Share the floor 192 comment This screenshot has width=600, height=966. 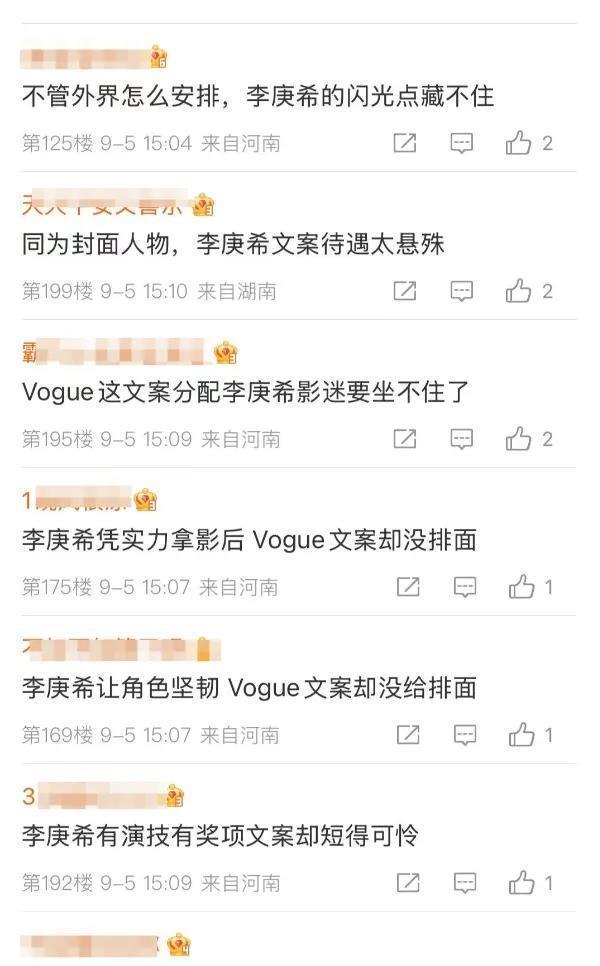click(x=408, y=883)
